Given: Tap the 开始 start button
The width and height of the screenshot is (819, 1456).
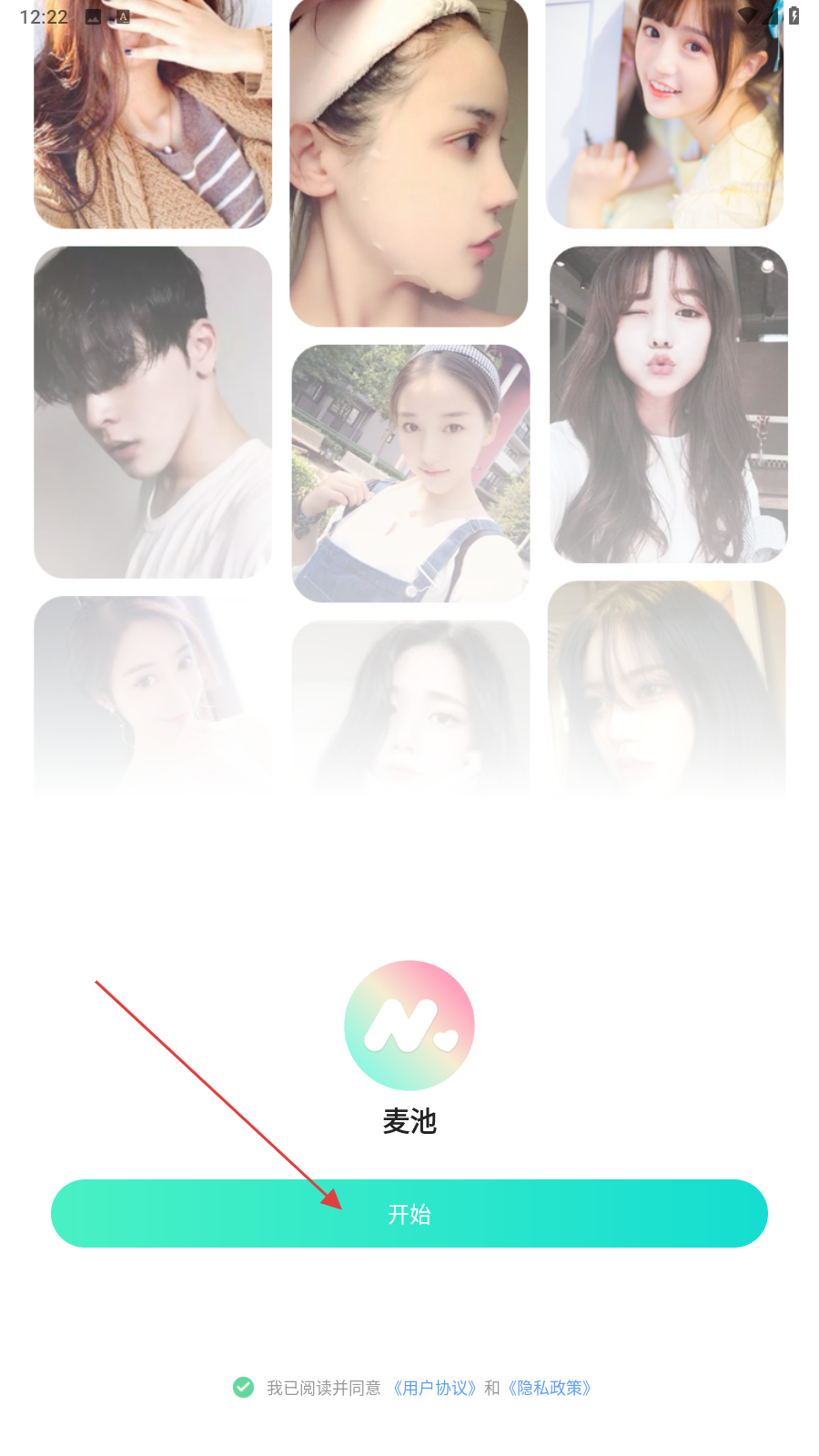Looking at the screenshot, I should [409, 1213].
